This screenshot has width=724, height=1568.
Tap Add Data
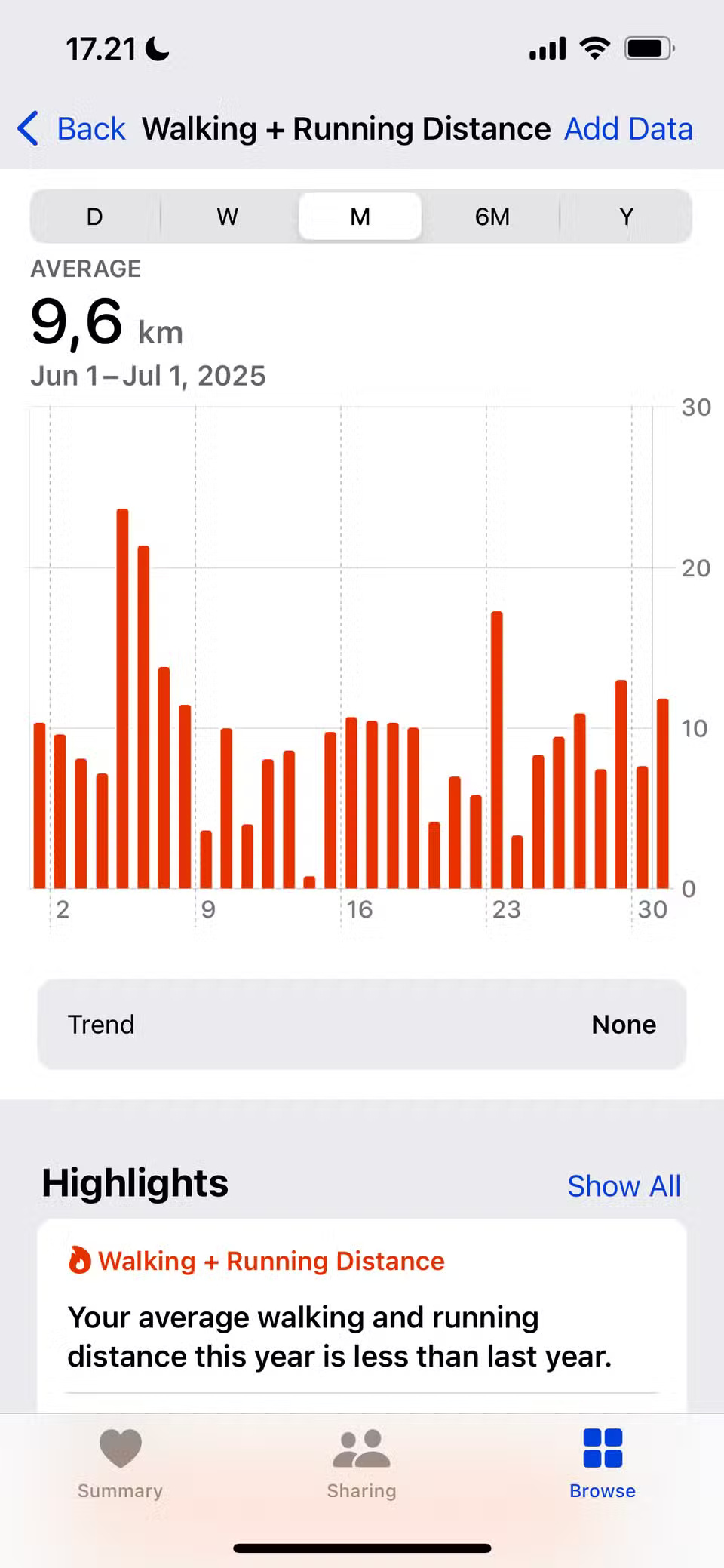pyautogui.click(x=628, y=128)
